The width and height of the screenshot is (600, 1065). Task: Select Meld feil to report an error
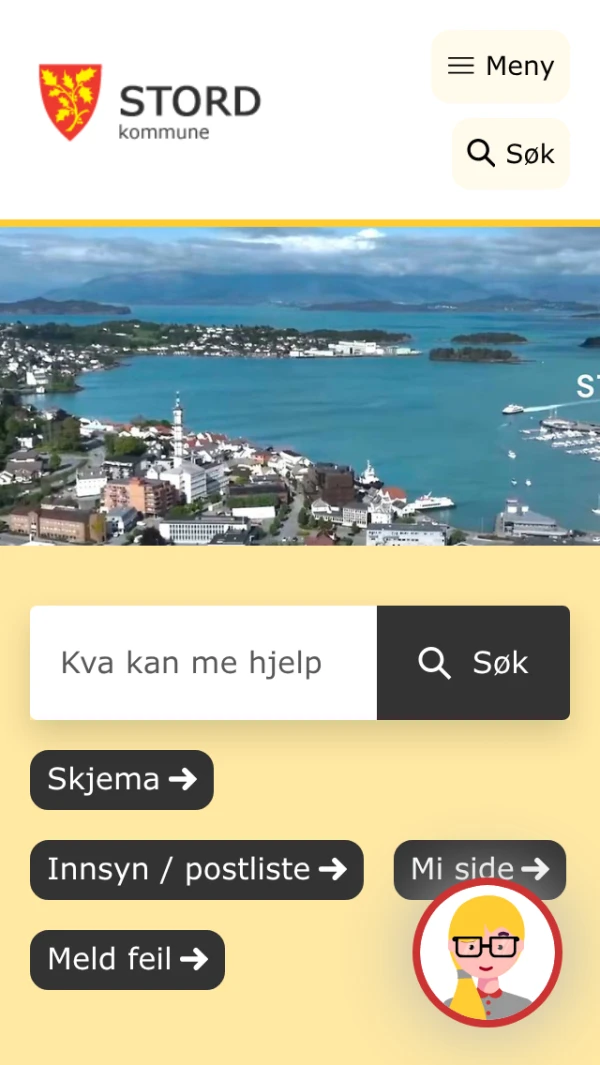tap(127, 960)
